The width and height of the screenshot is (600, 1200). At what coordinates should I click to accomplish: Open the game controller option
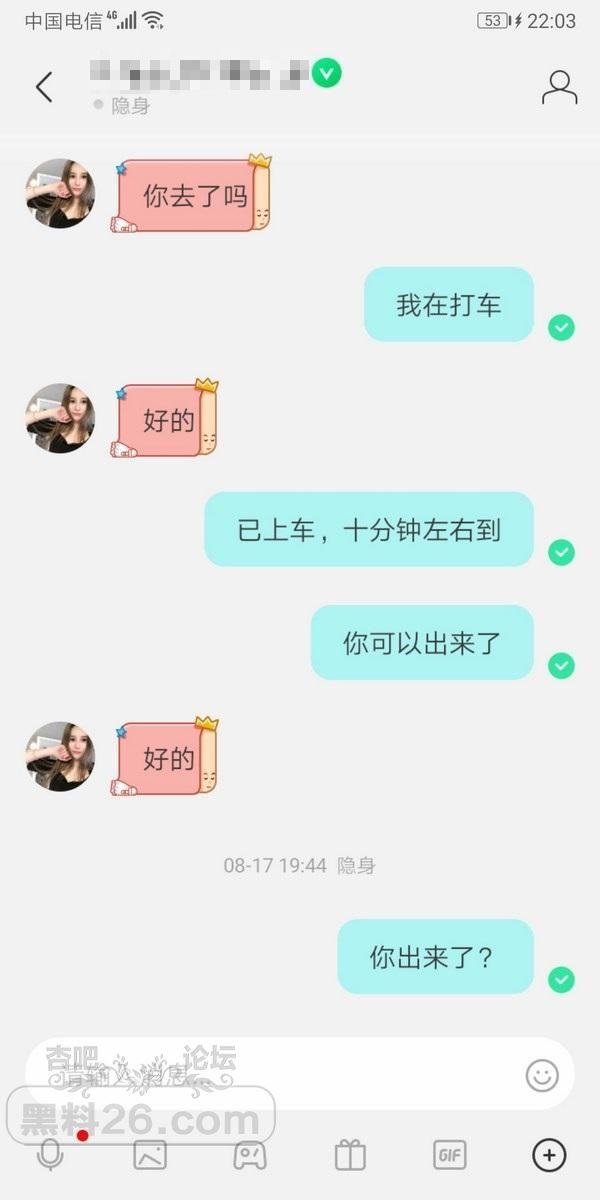tap(249, 1155)
